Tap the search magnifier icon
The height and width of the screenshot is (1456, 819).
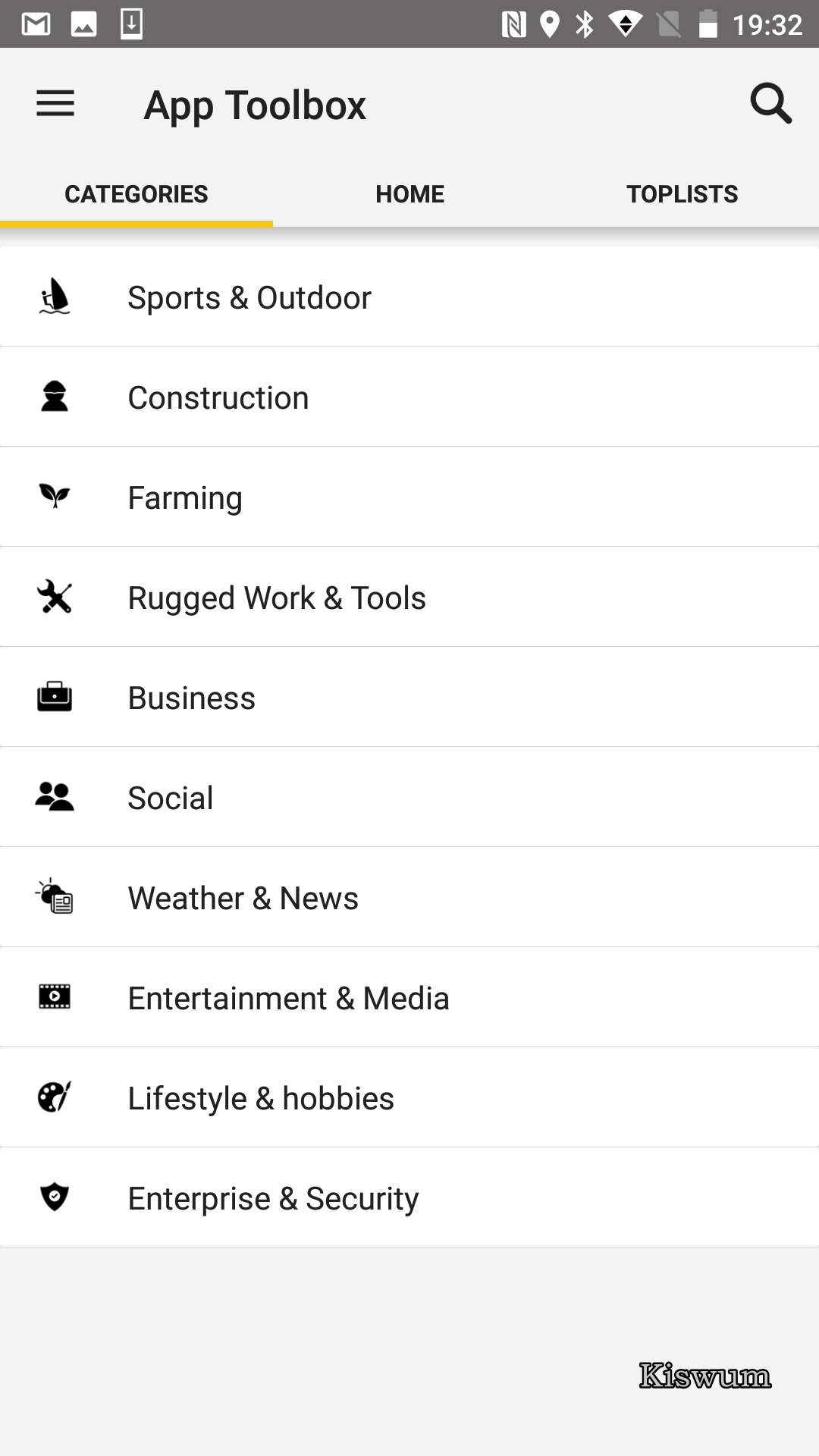[770, 104]
